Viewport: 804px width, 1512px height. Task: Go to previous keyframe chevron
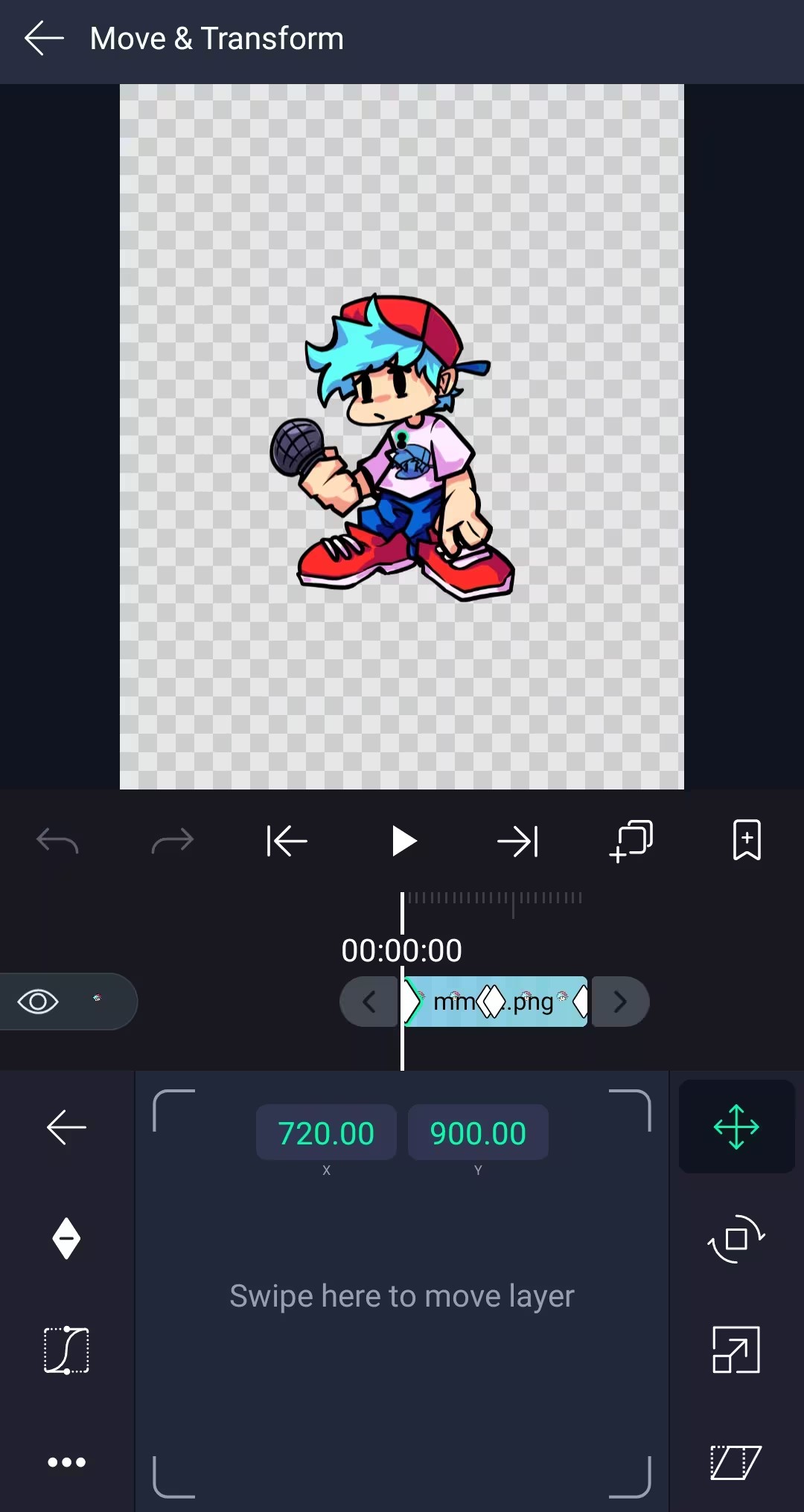[368, 1002]
